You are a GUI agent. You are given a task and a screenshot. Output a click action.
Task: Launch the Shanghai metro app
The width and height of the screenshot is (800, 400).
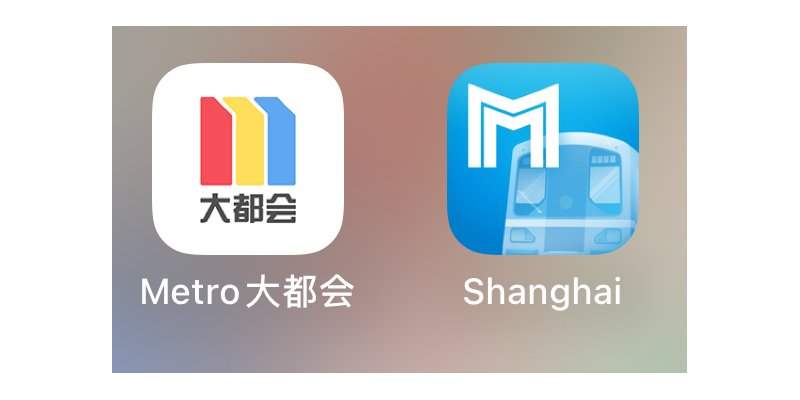tap(542, 158)
